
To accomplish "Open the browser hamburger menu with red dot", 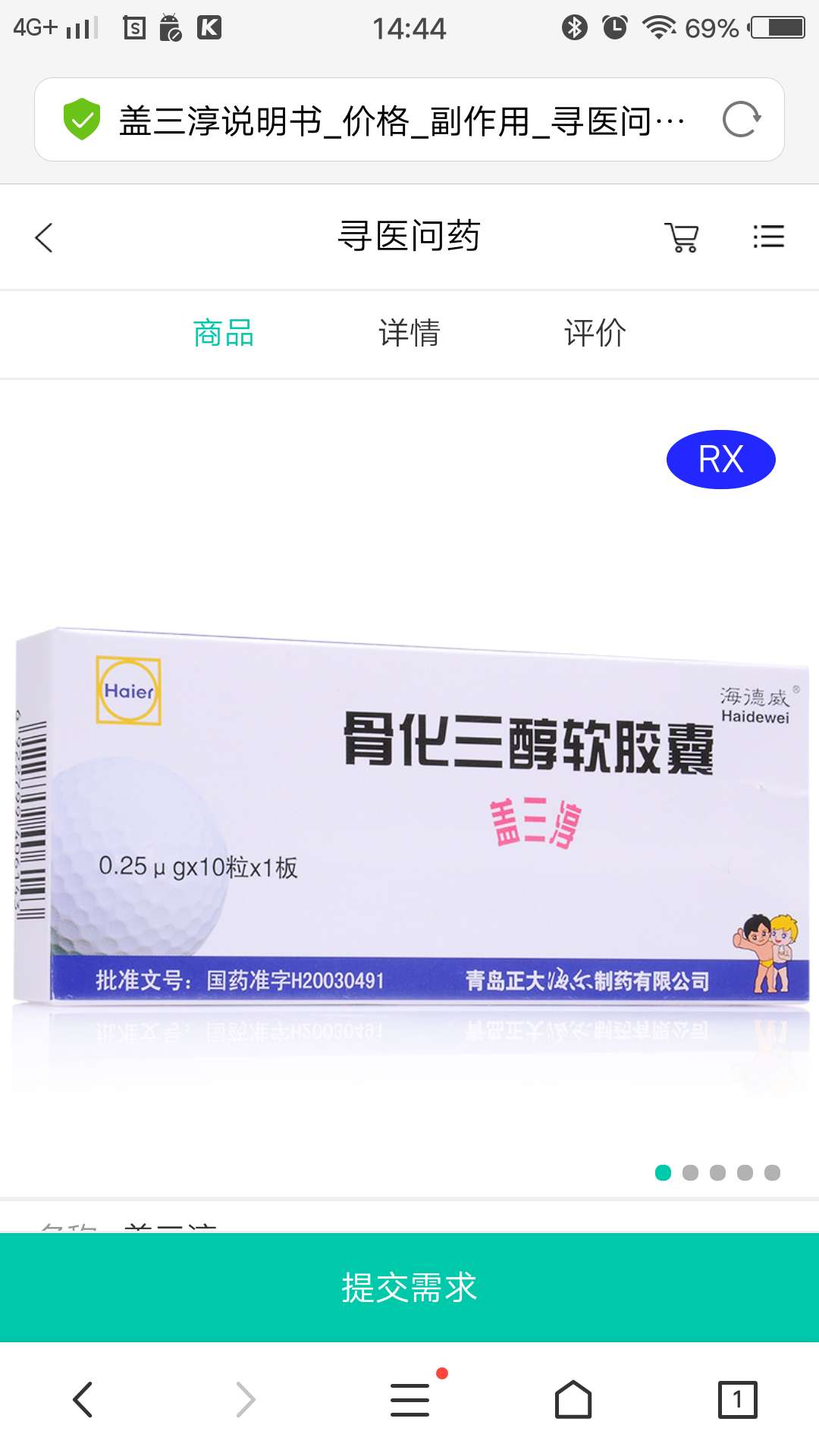I will click(409, 1399).
